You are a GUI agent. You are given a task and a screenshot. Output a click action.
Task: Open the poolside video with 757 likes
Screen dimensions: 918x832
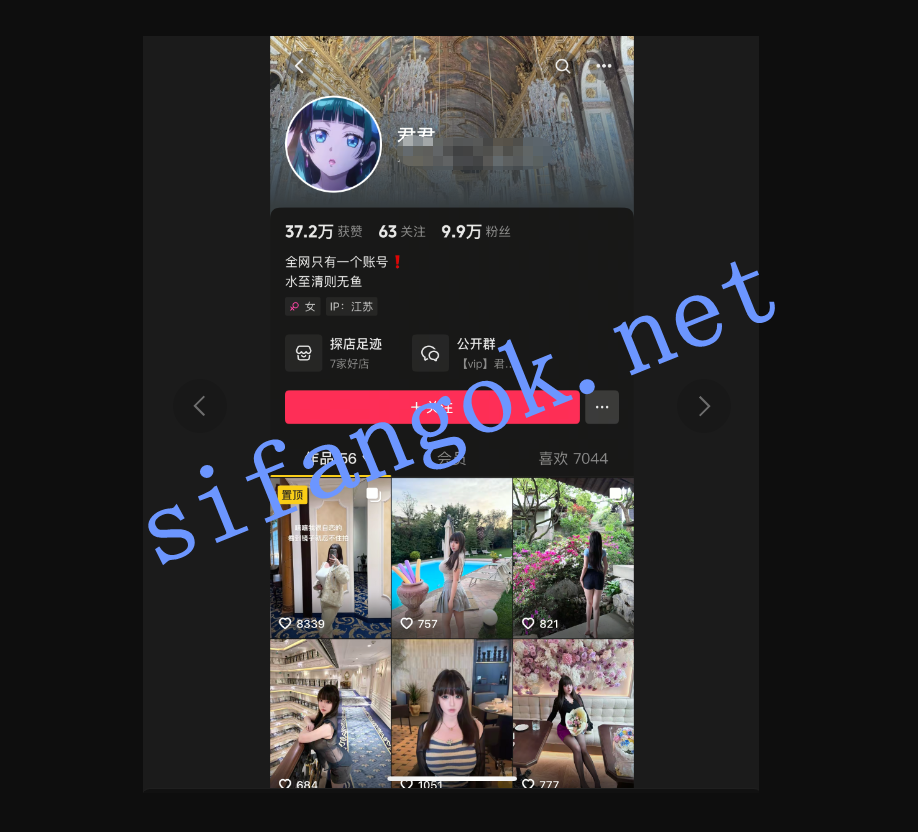coord(452,558)
